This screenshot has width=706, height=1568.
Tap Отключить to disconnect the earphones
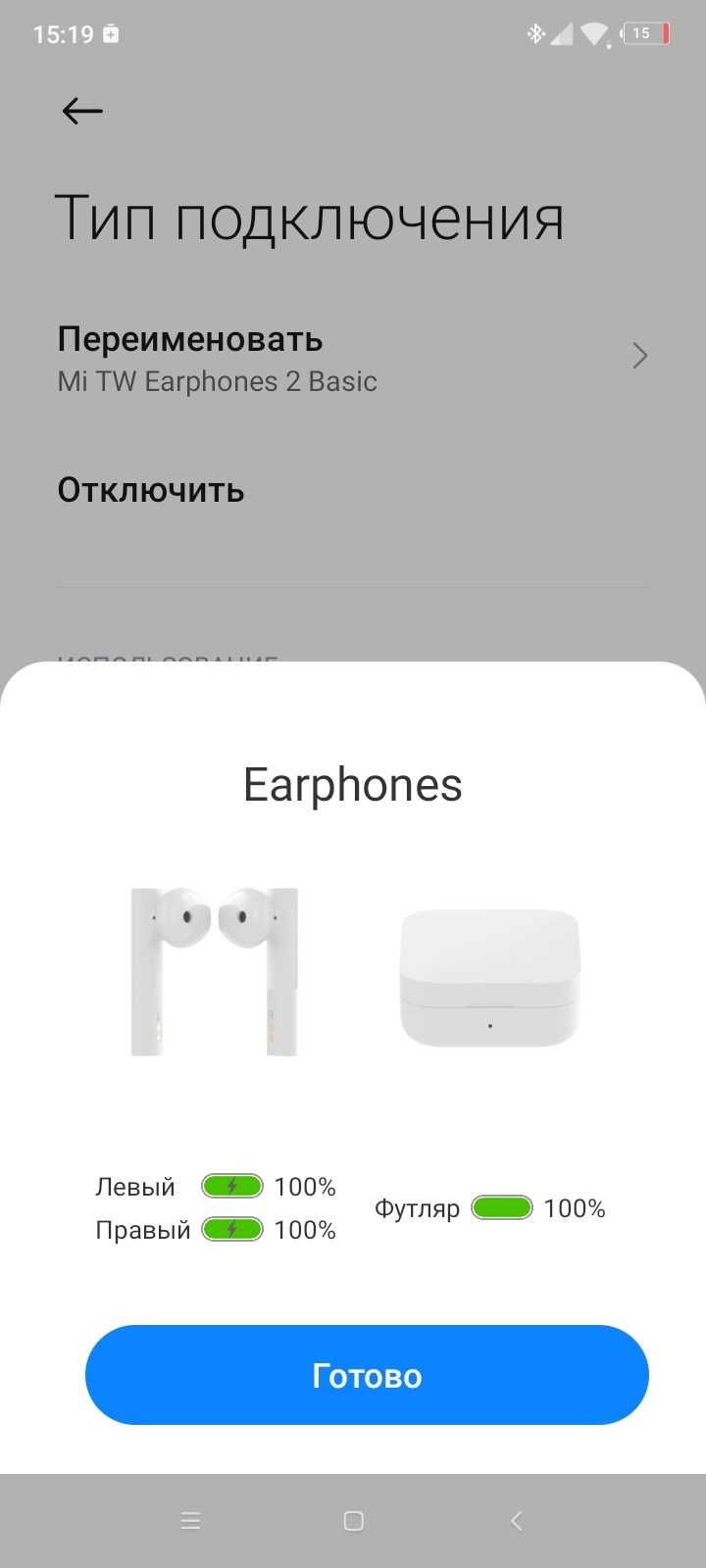tap(151, 490)
